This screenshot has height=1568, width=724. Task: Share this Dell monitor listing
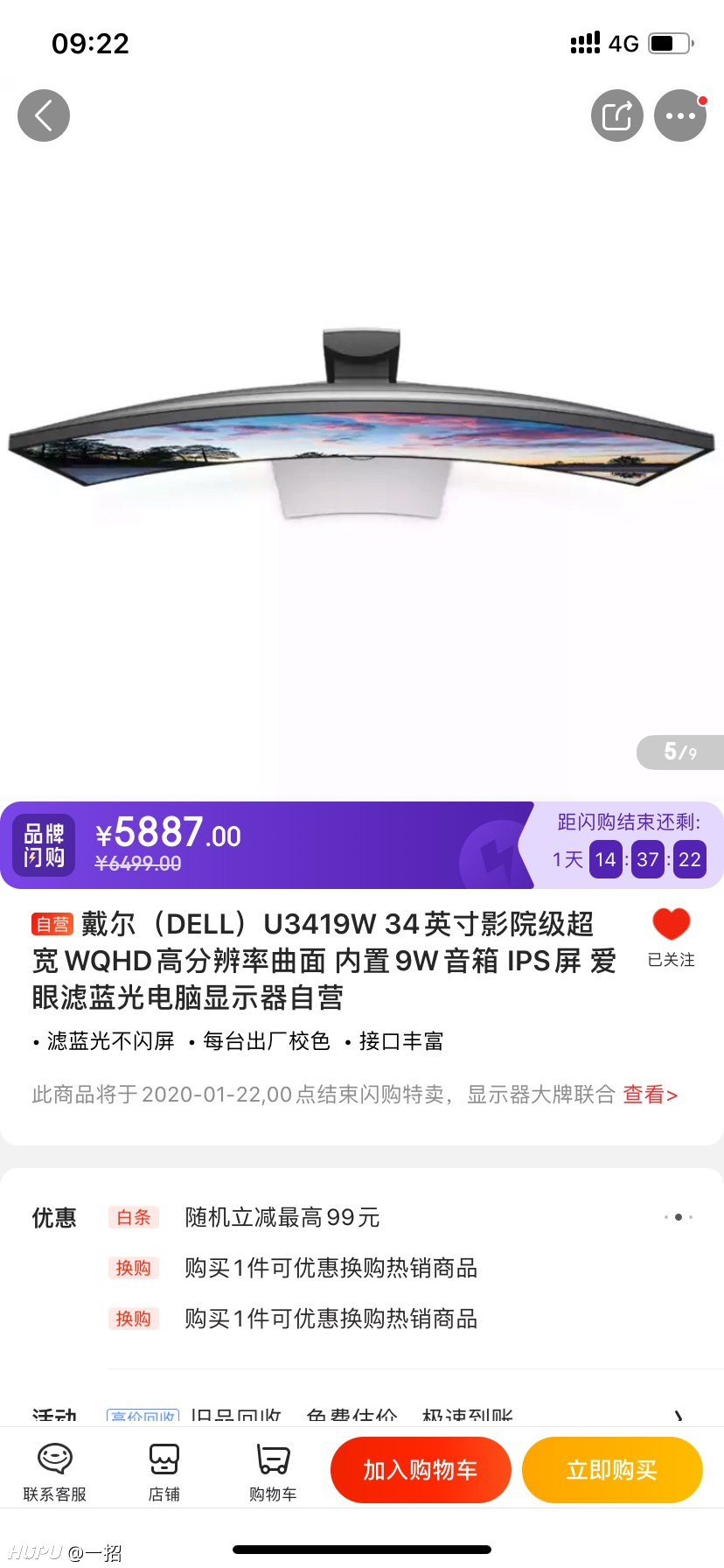[617, 115]
